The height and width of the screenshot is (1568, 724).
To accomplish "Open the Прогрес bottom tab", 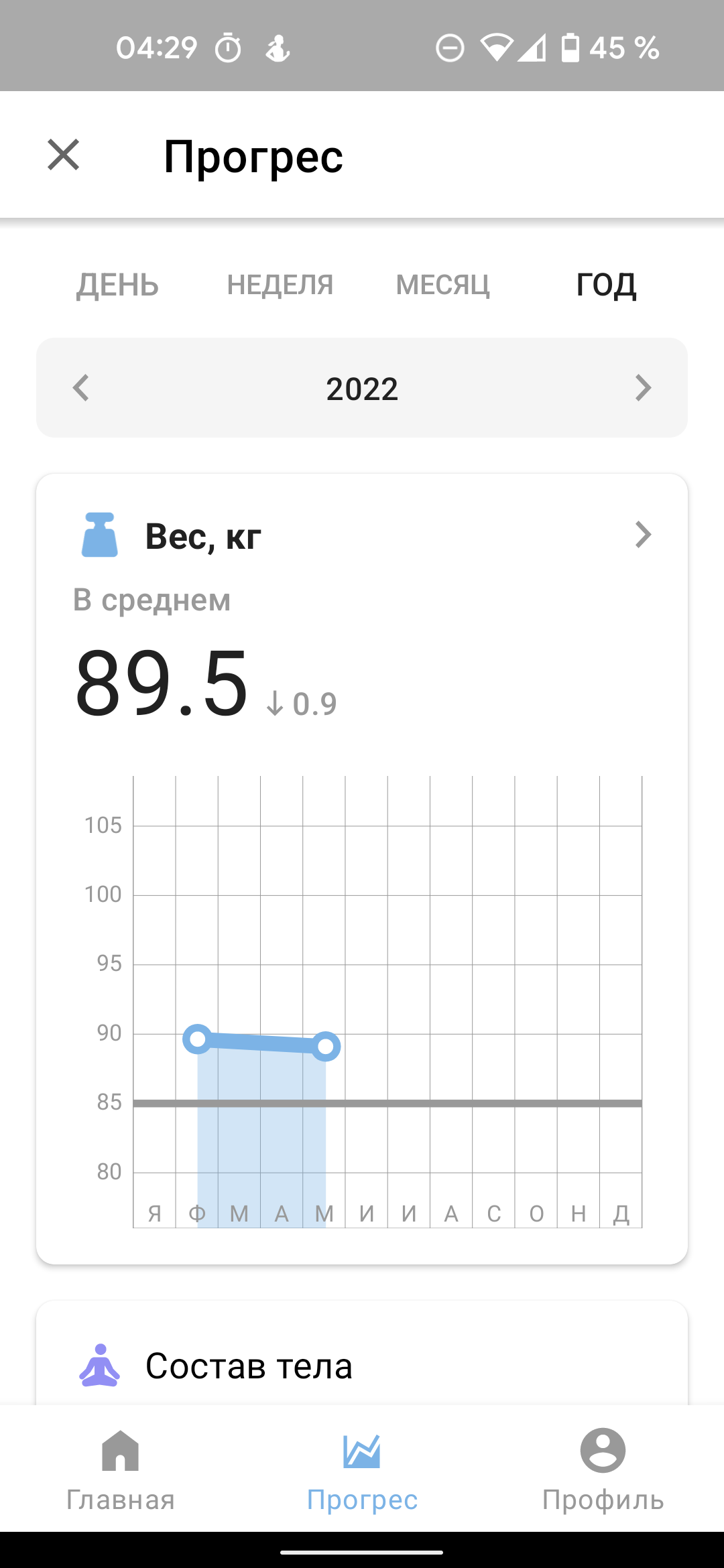I will [362, 1469].
